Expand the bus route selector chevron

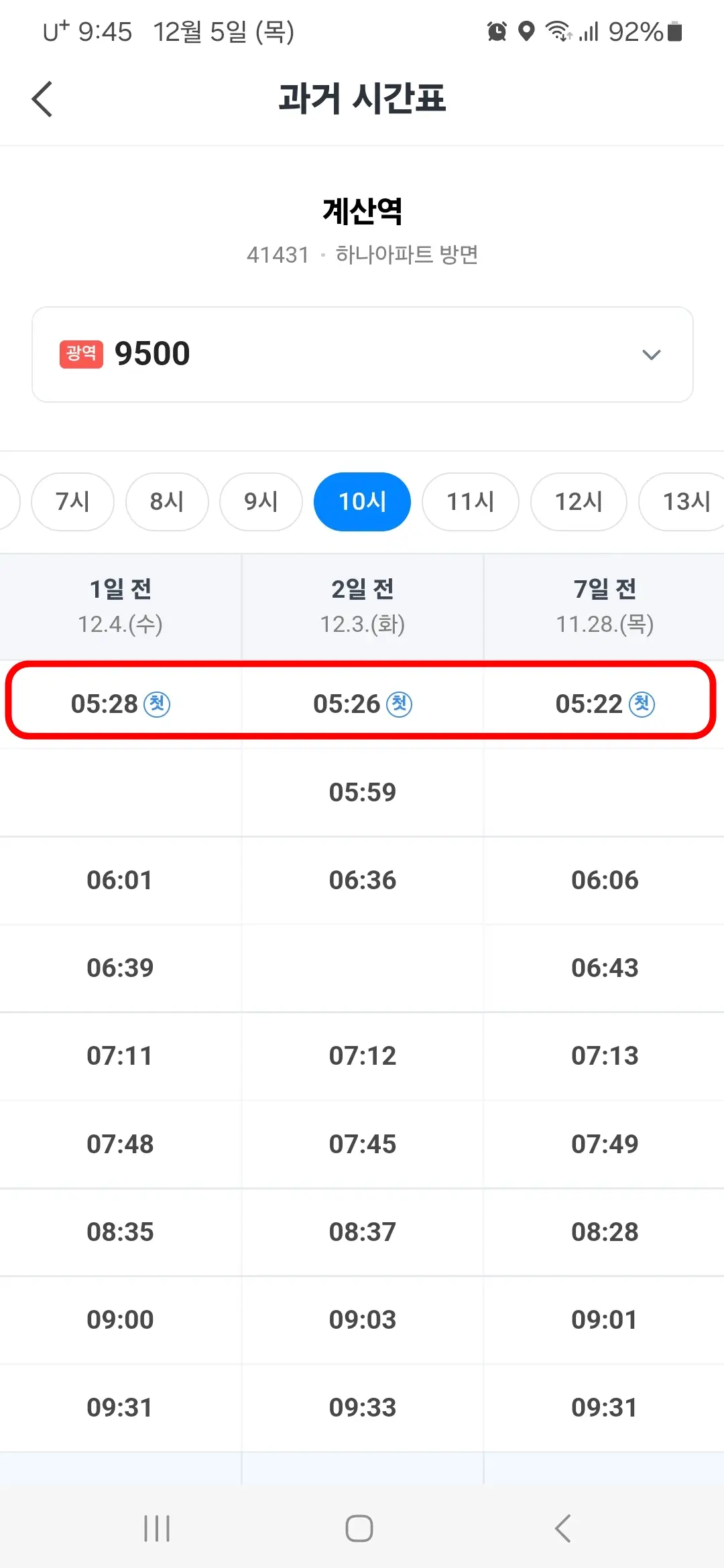[651, 354]
